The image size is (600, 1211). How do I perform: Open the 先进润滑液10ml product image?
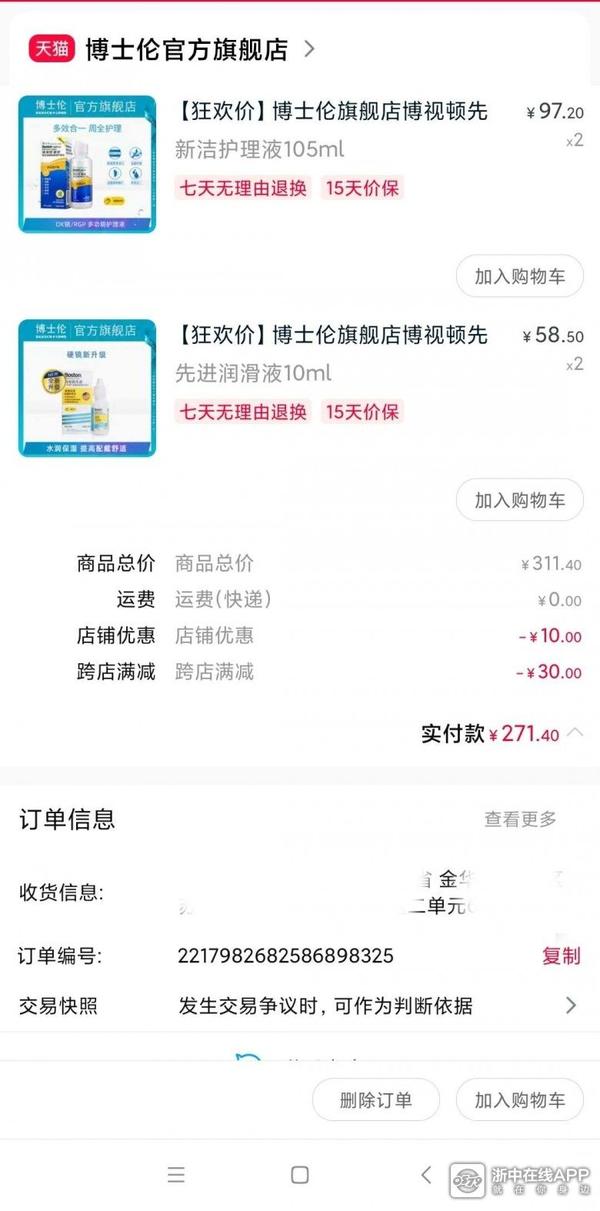pyautogui.click(x=87, y=388)
